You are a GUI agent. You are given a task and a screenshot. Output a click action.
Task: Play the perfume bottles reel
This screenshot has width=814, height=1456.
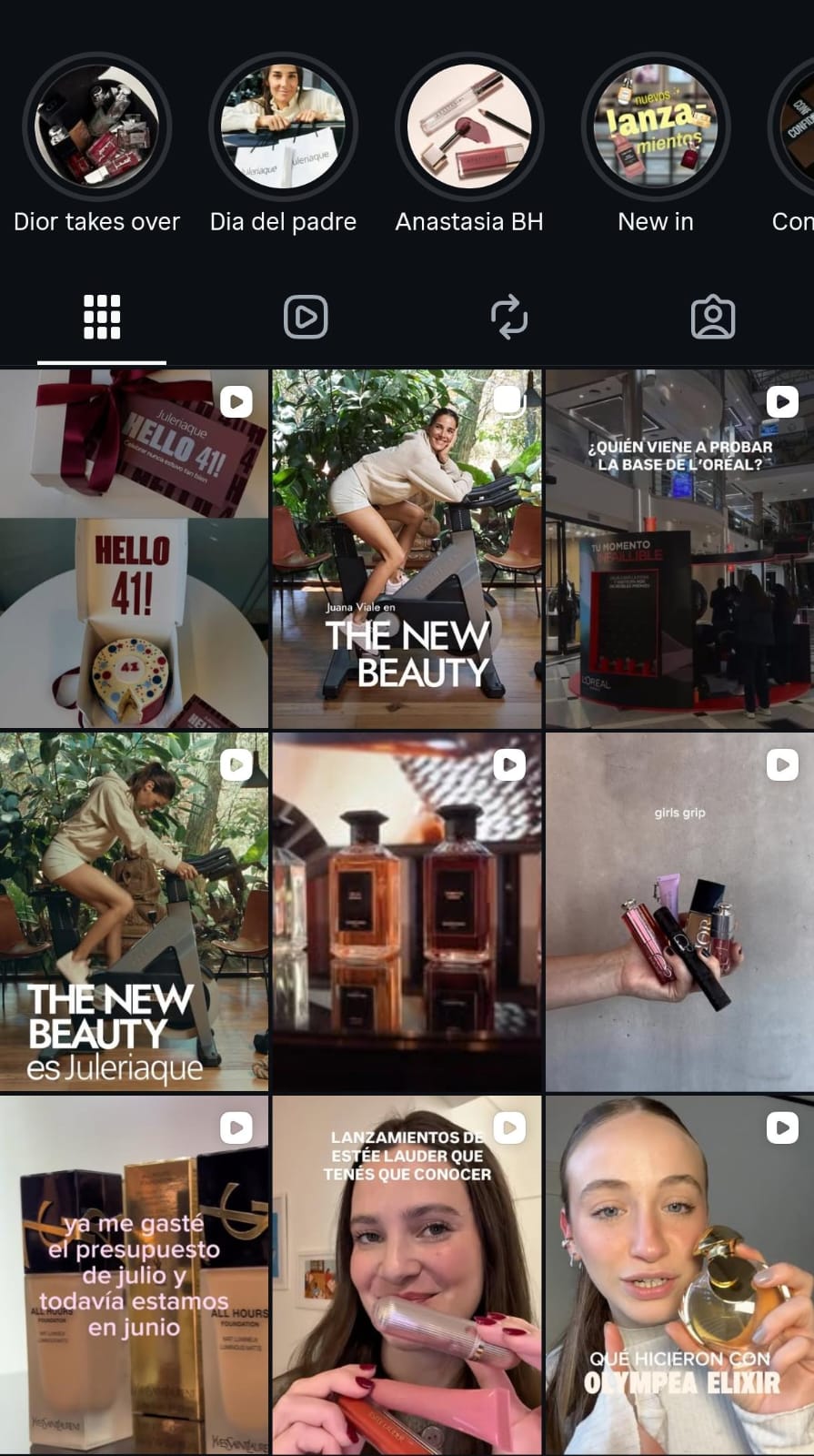coord(407,912)
